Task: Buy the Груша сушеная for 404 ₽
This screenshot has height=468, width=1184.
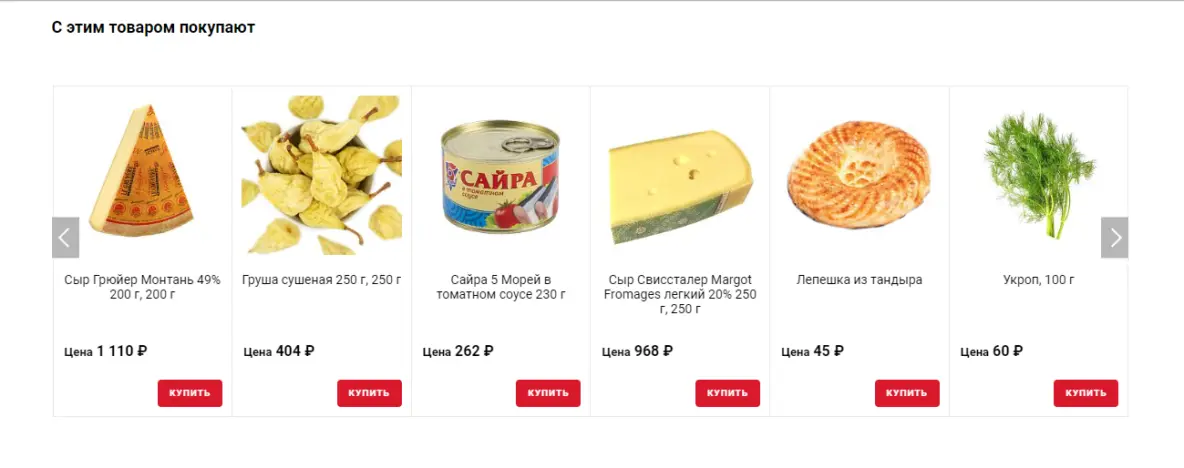Action: coord(369,393)
